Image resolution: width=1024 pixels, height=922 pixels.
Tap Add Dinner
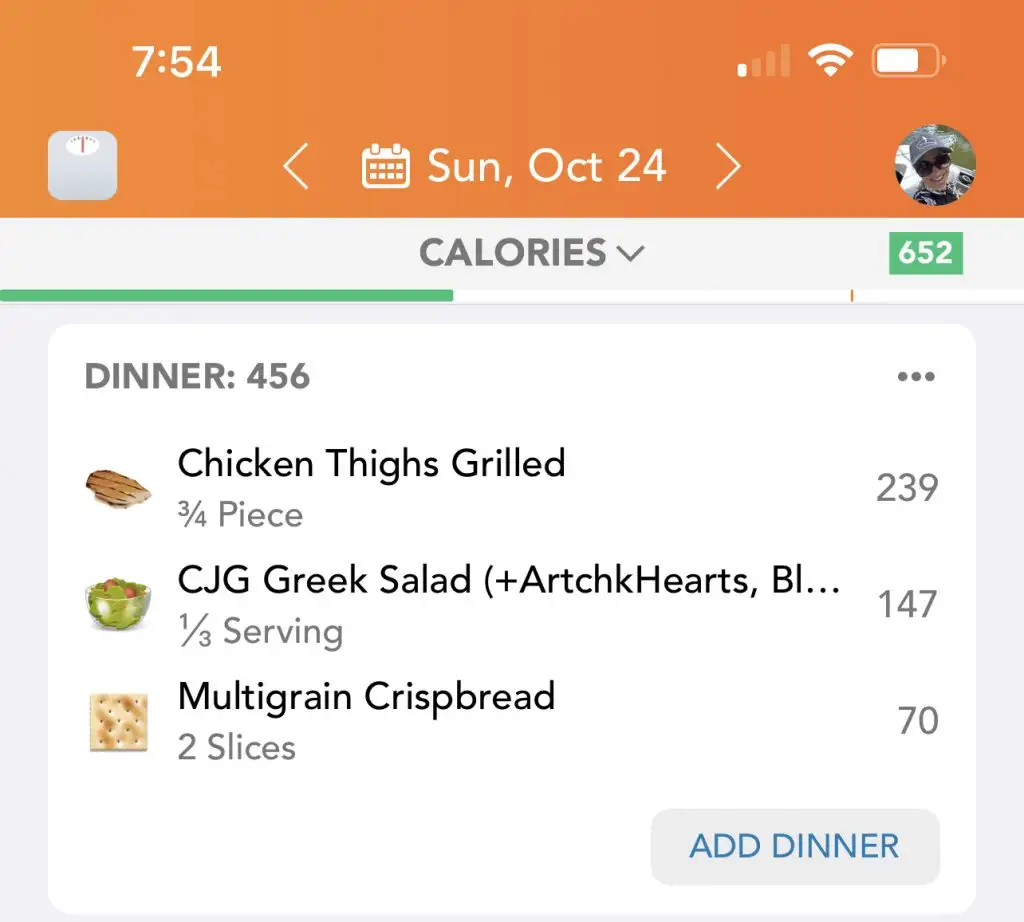pos(795,846)
